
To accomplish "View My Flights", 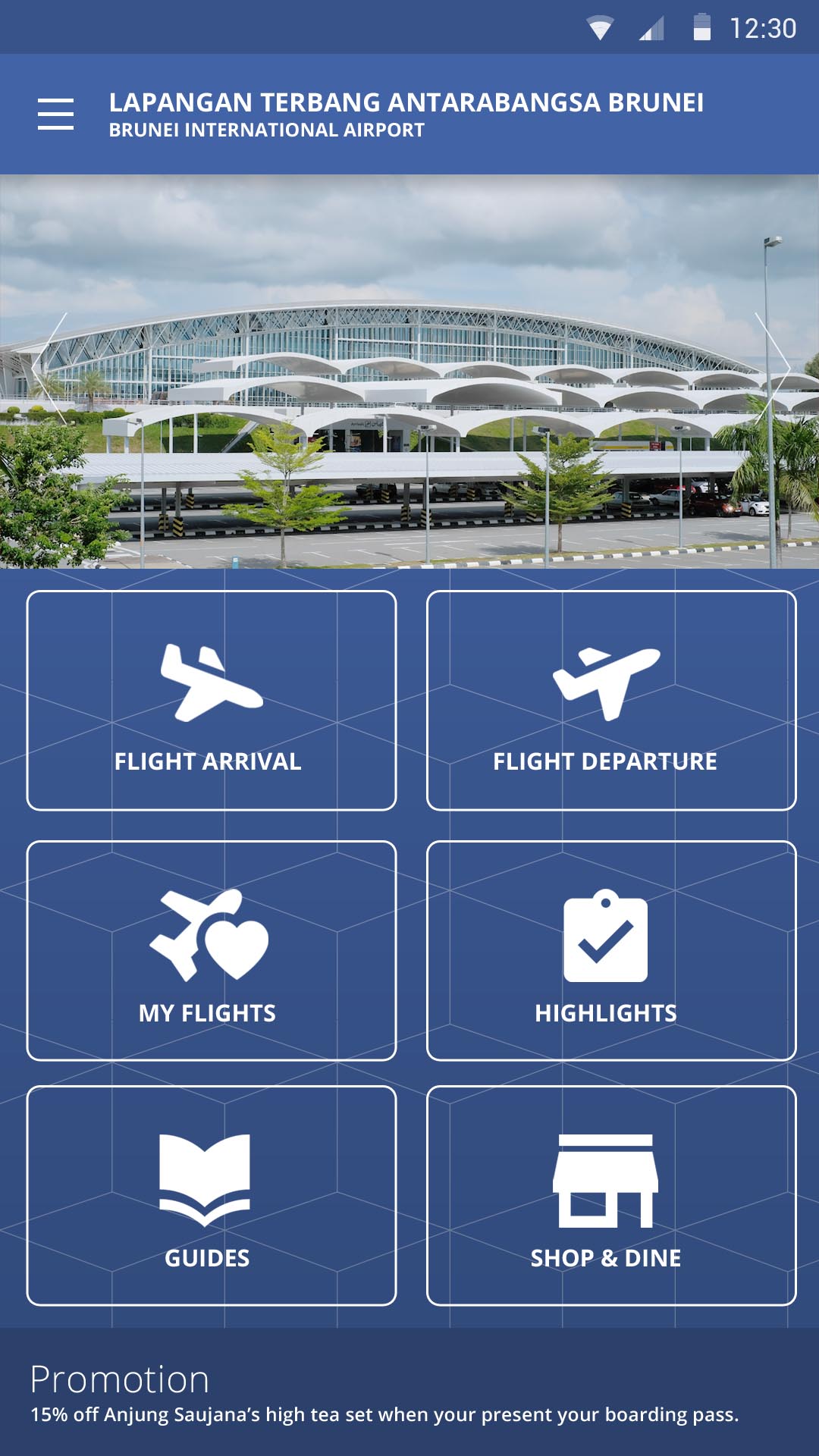I will pyautogui.click(x=211, y=950).
